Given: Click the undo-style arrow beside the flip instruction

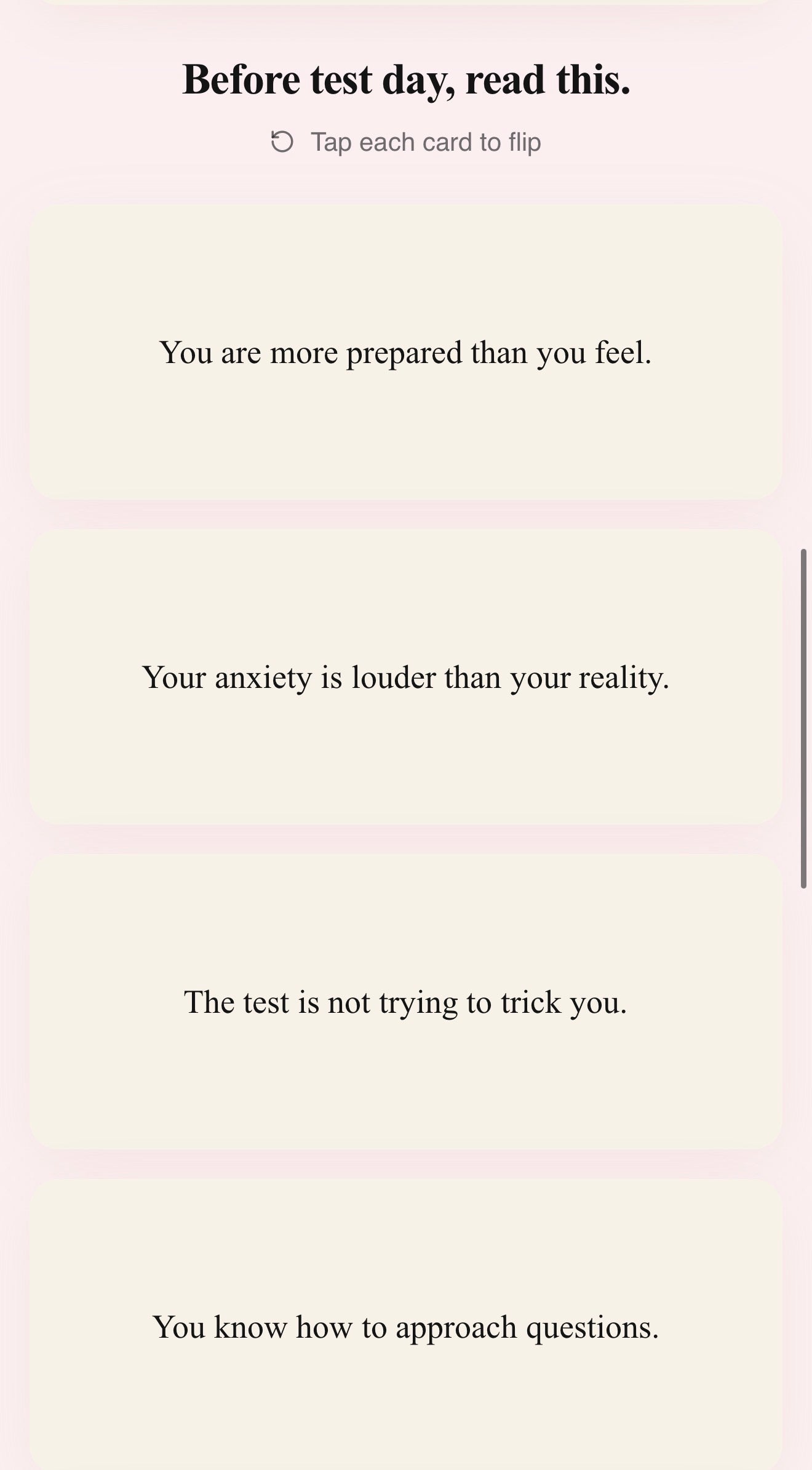Looking at the screenshot, I should (282, 142).
